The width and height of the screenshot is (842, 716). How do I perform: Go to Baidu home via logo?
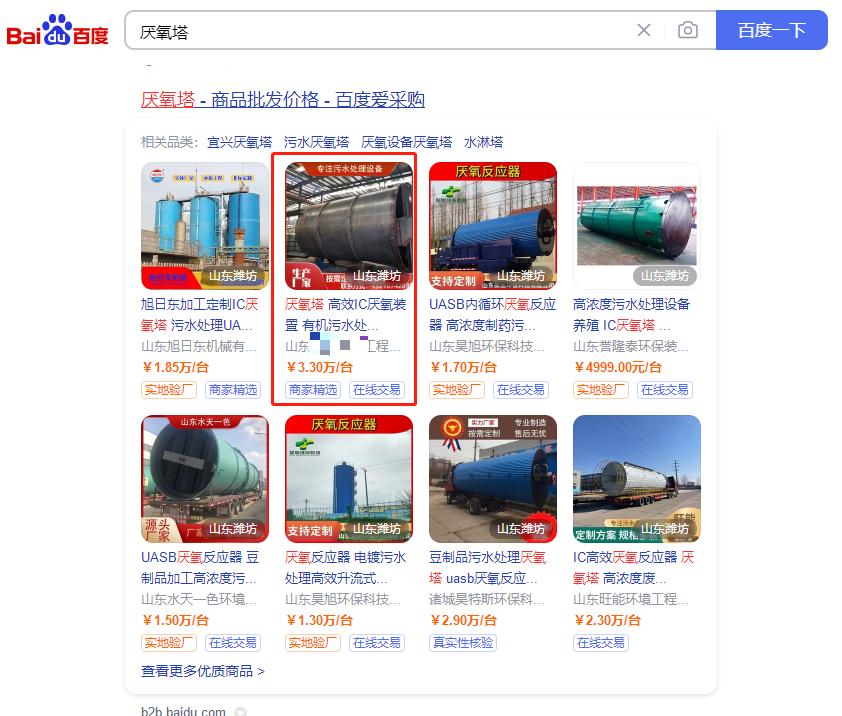[x=58, y=31]
